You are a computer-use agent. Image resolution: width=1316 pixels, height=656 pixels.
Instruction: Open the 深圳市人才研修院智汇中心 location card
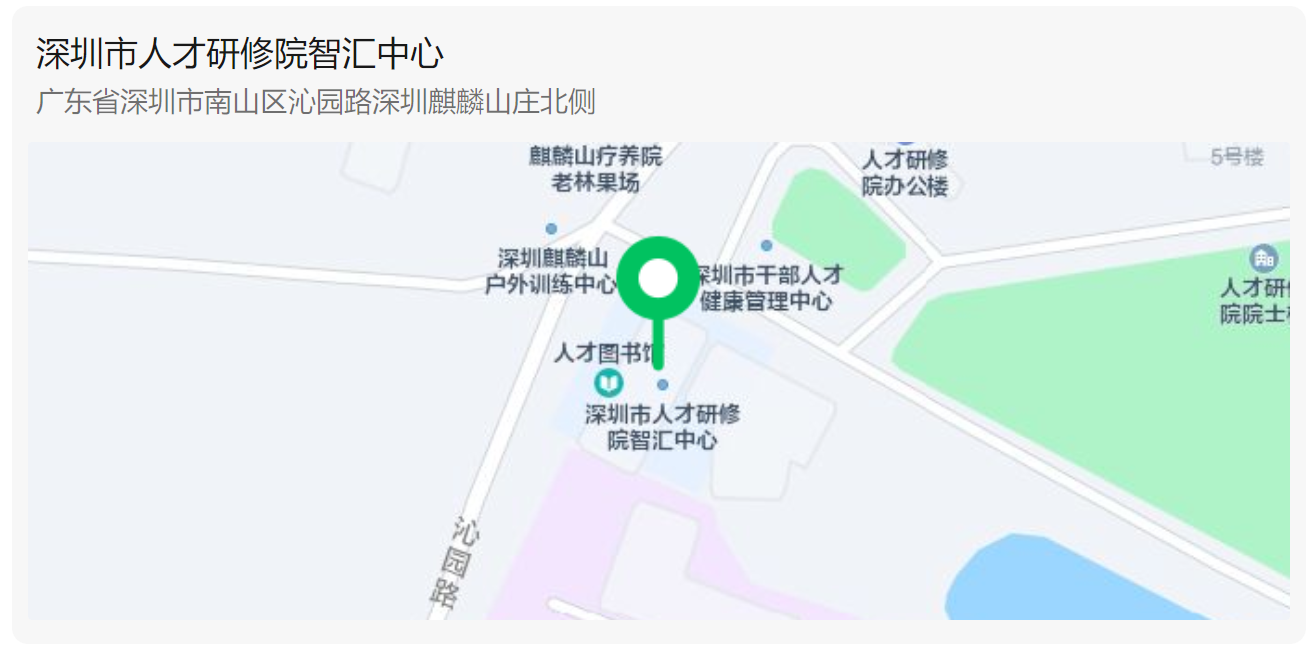[240, 54]
